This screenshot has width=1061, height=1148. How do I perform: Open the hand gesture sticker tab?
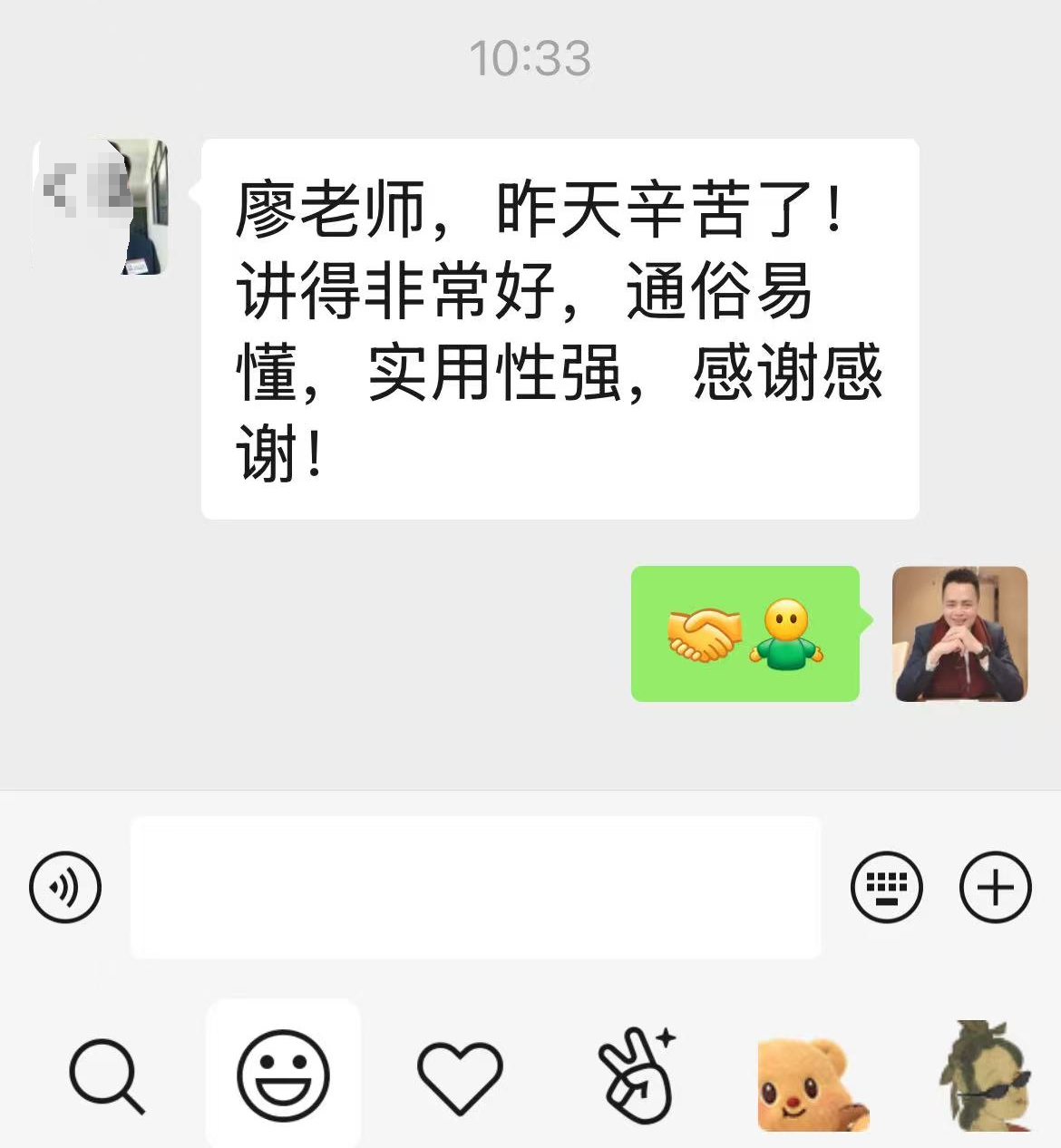pos(638,1075)
